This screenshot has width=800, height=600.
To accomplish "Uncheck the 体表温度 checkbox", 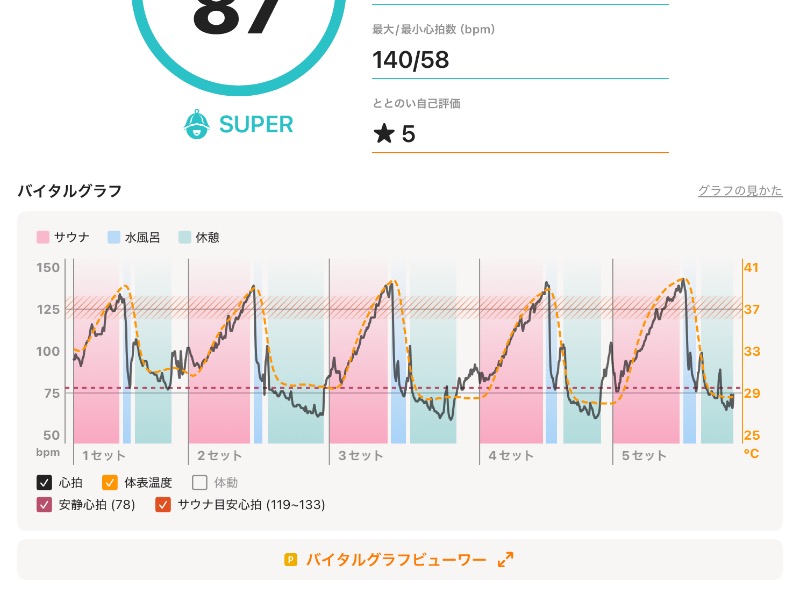I will click(110, 482).
